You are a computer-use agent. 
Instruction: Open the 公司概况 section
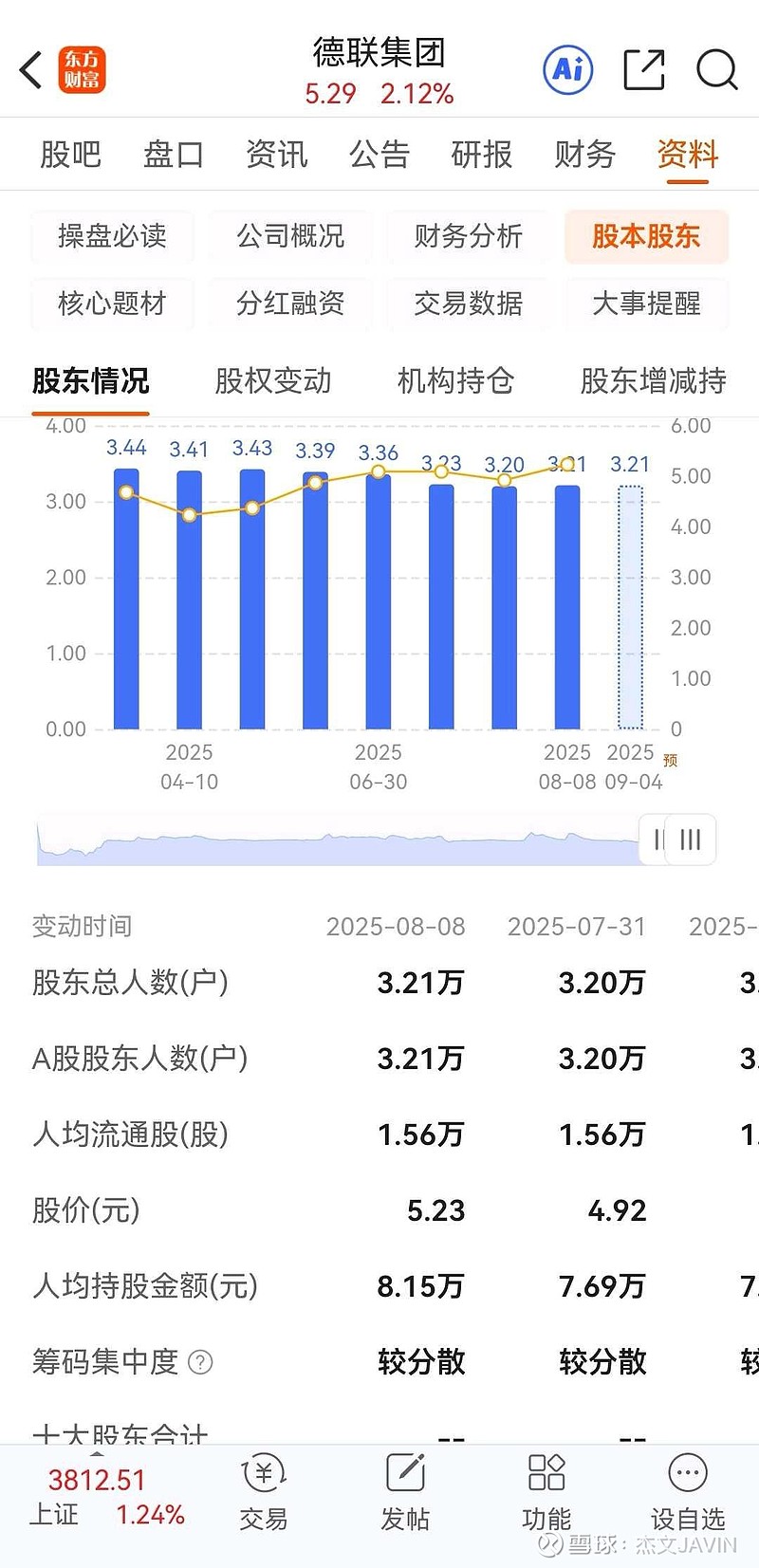pos(290,236)
